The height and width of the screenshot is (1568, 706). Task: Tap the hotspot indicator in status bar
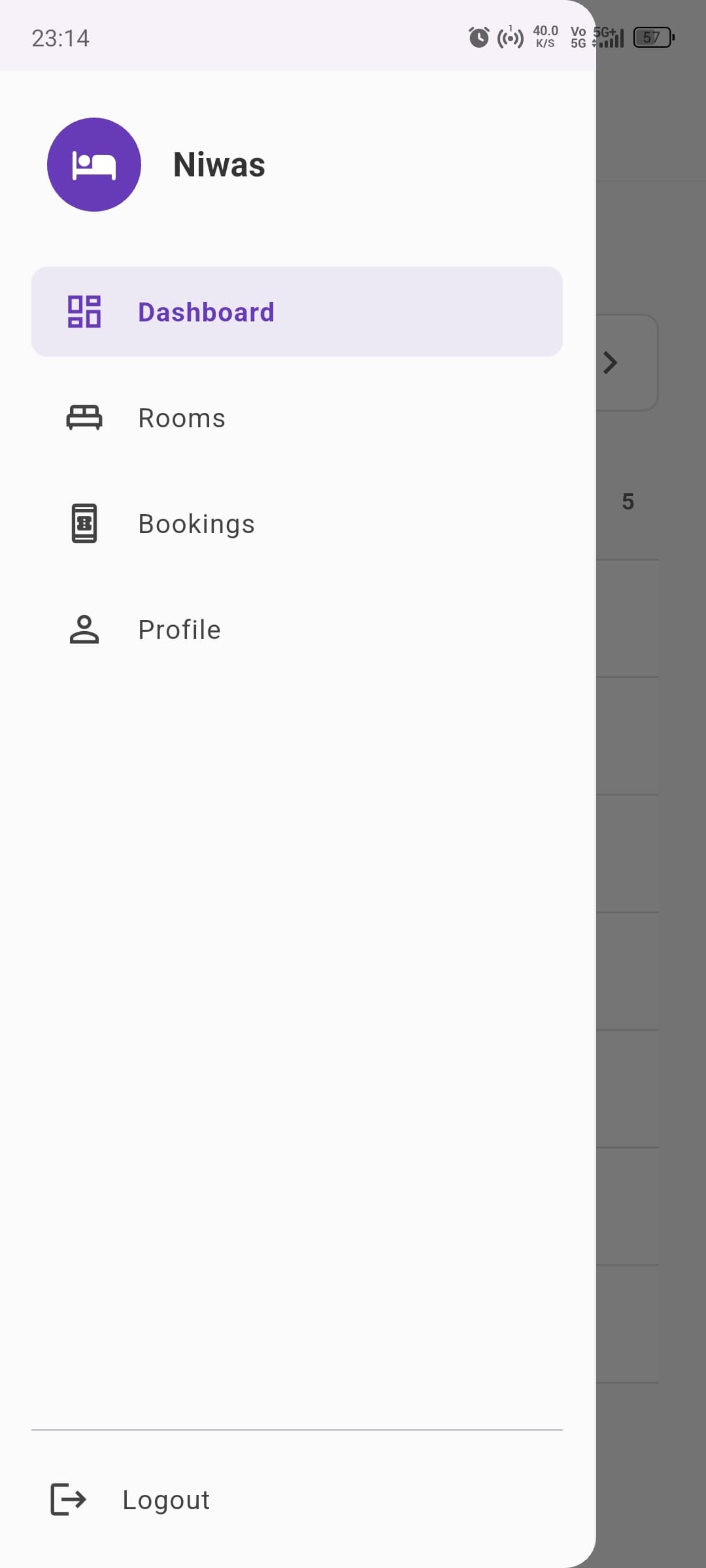(510, 37)
